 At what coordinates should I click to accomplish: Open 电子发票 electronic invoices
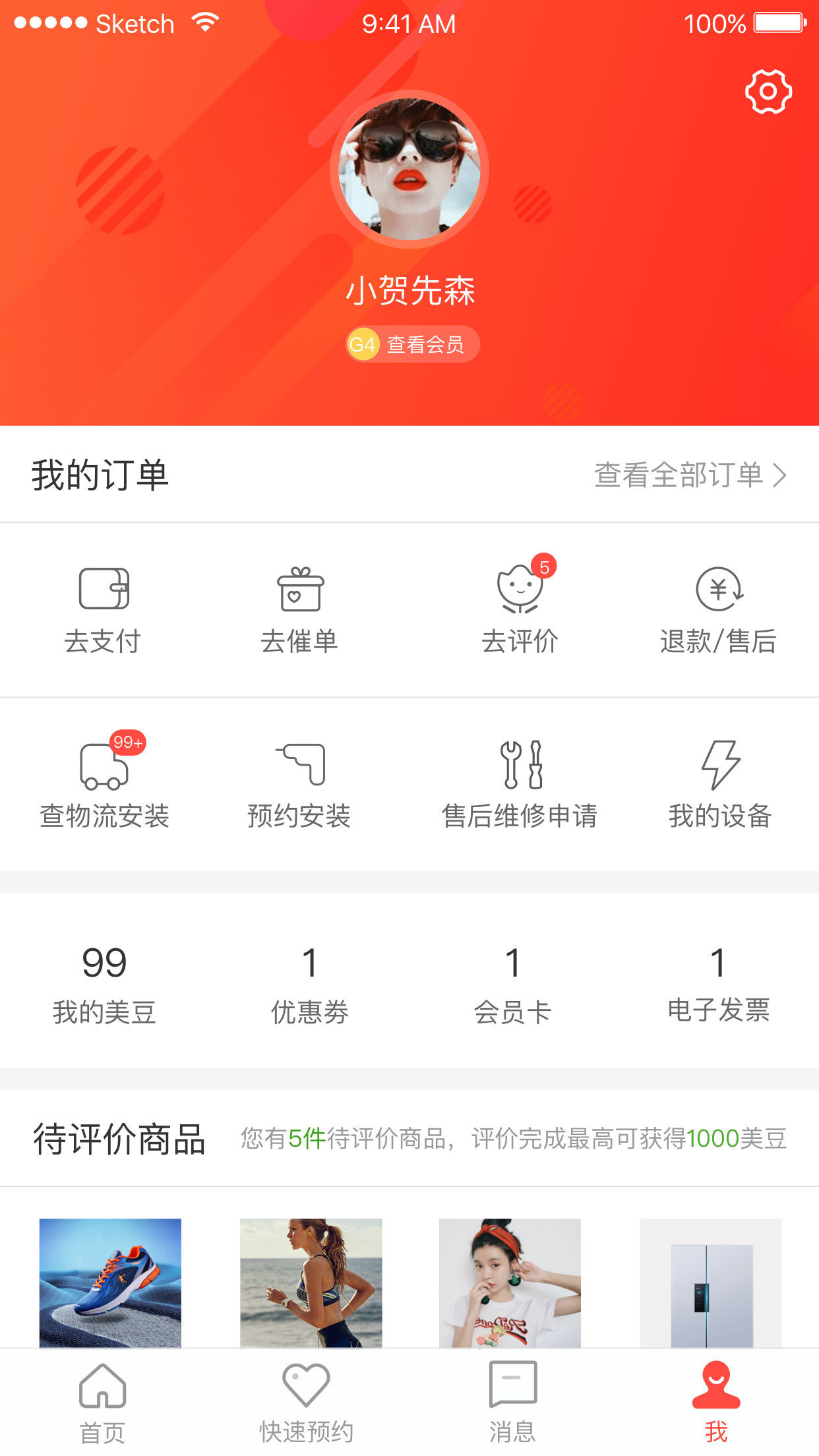tap(719, 984)
